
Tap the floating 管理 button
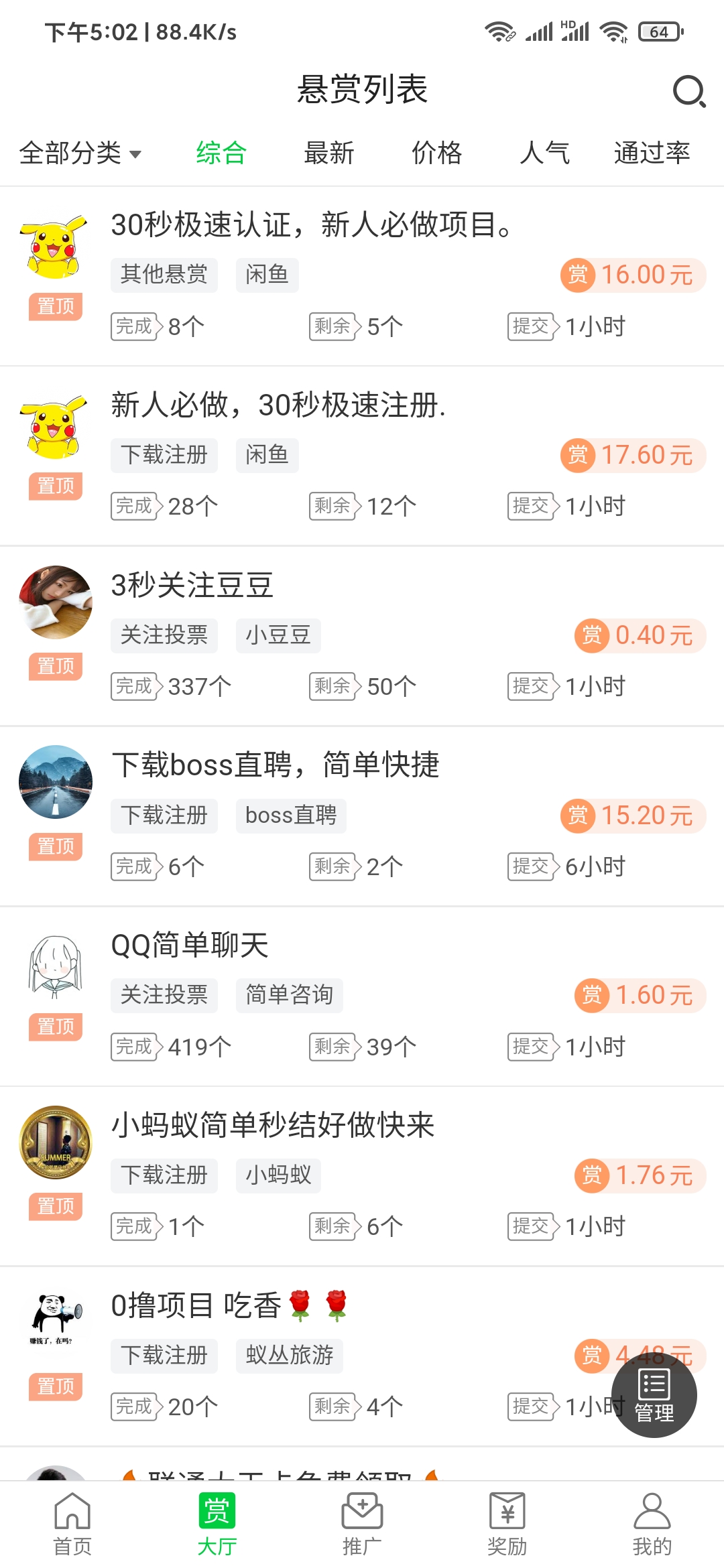(654, 1395)
